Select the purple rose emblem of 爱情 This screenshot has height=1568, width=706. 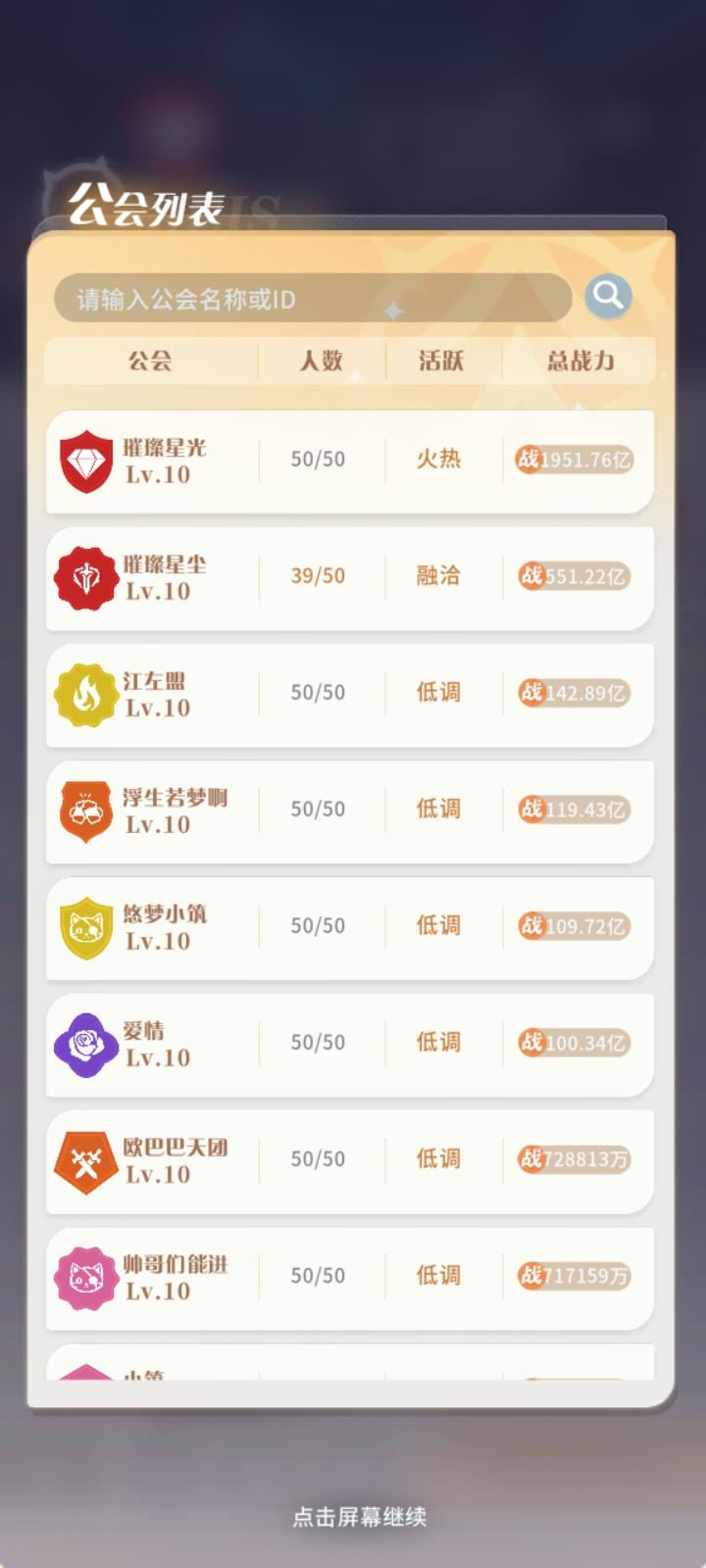coord(87,1043)
